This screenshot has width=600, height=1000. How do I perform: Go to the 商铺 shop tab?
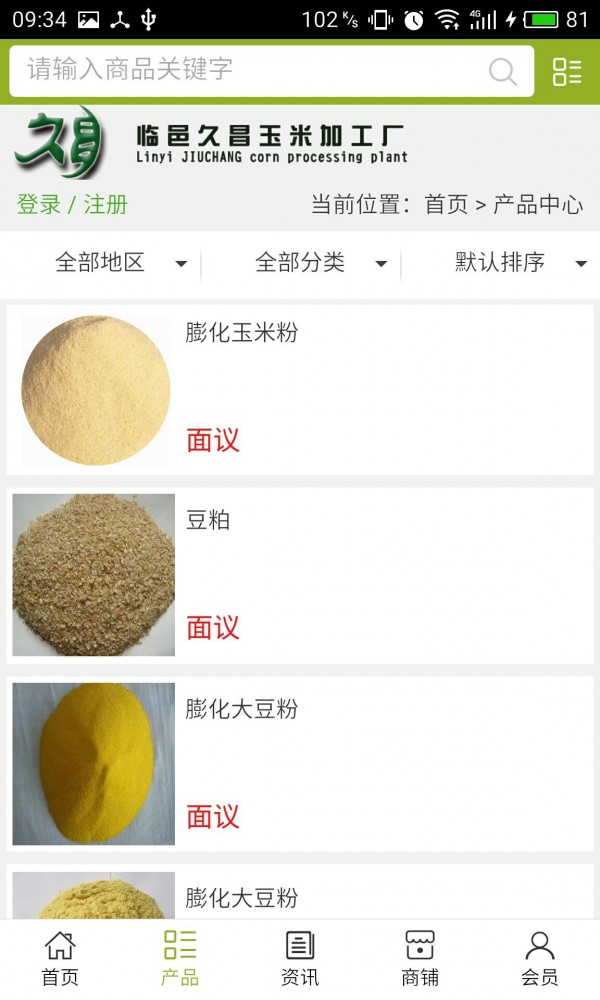420,959
